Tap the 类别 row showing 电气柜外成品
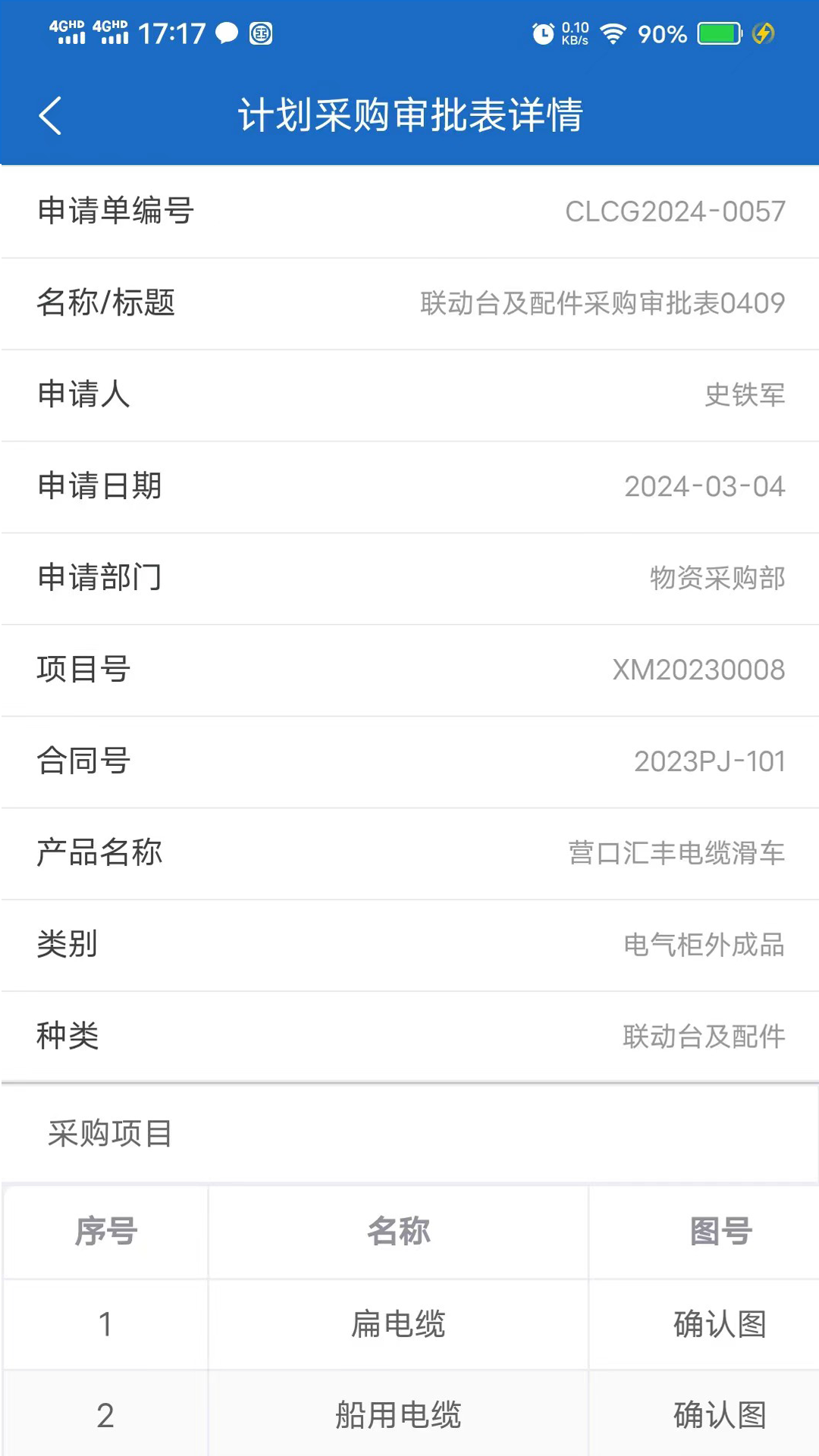The image size is (819, 1456). click(x=409, y=945)
